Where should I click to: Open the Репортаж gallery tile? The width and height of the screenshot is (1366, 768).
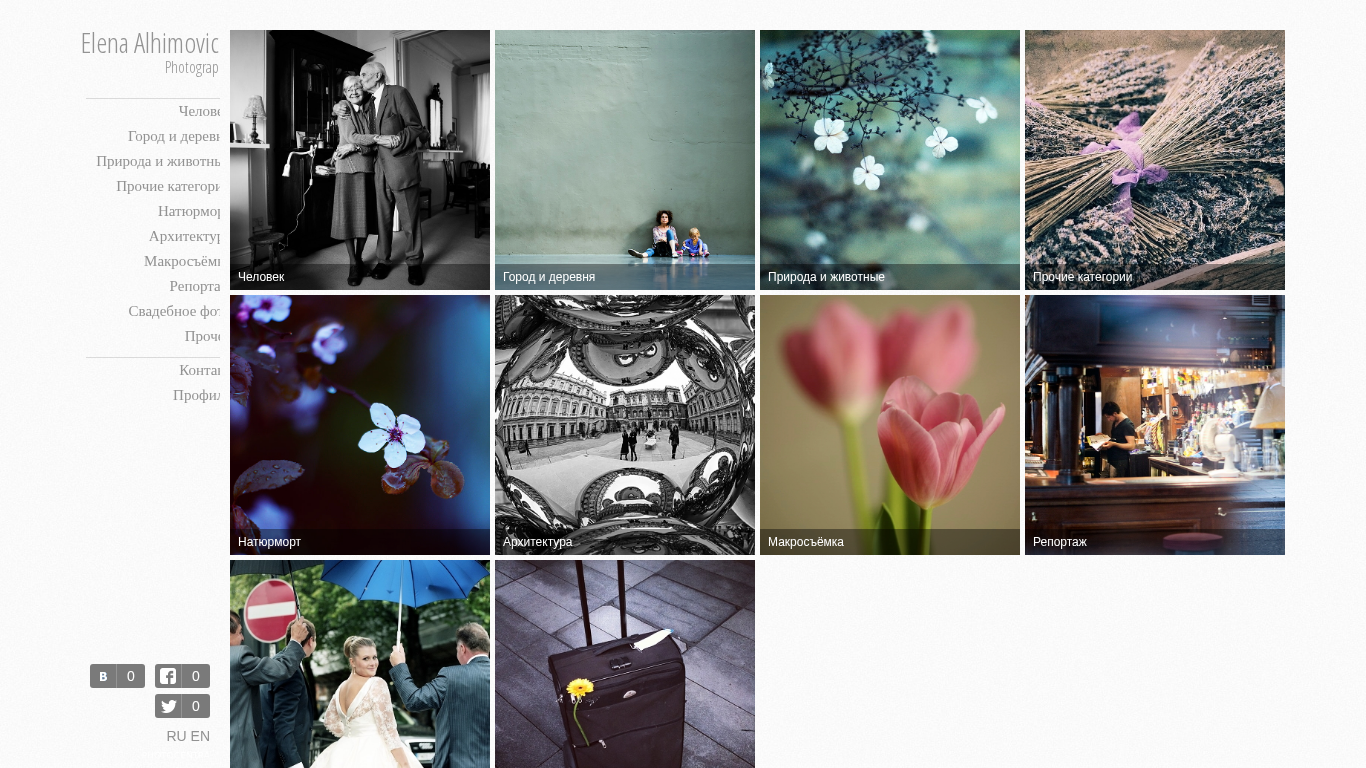point(1155,425)
